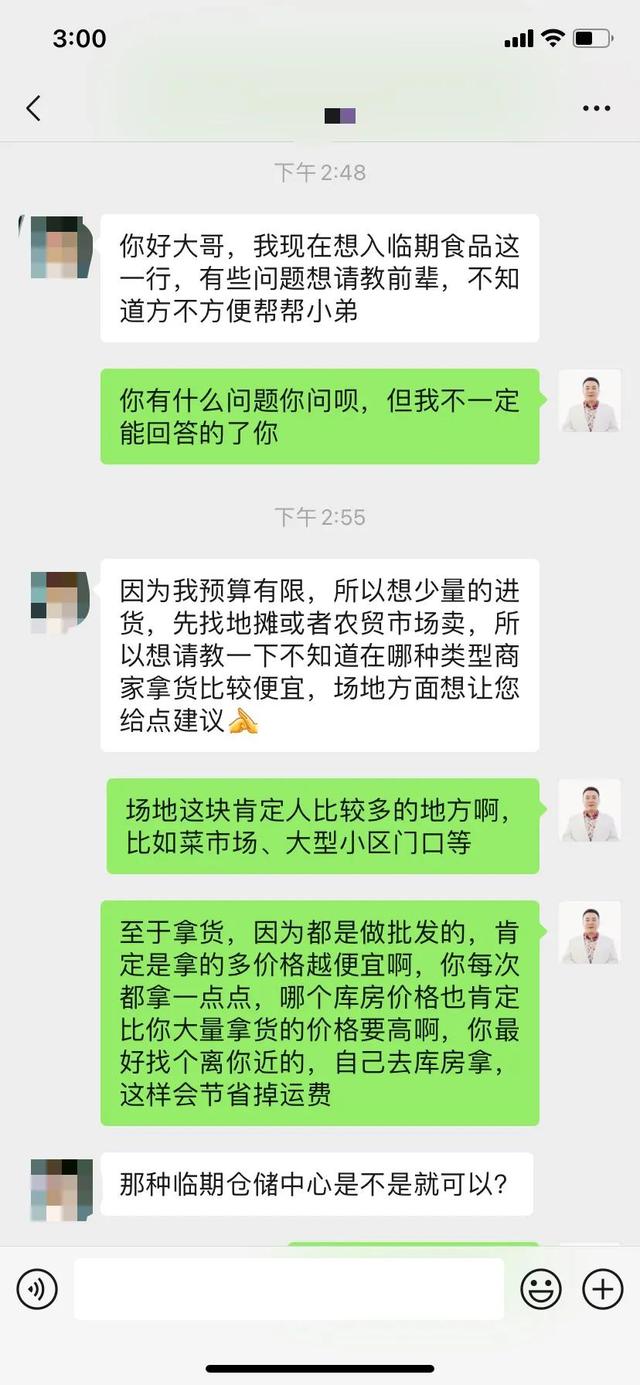Focus the message text field

pyautogui.click(x=288, y=1289)
